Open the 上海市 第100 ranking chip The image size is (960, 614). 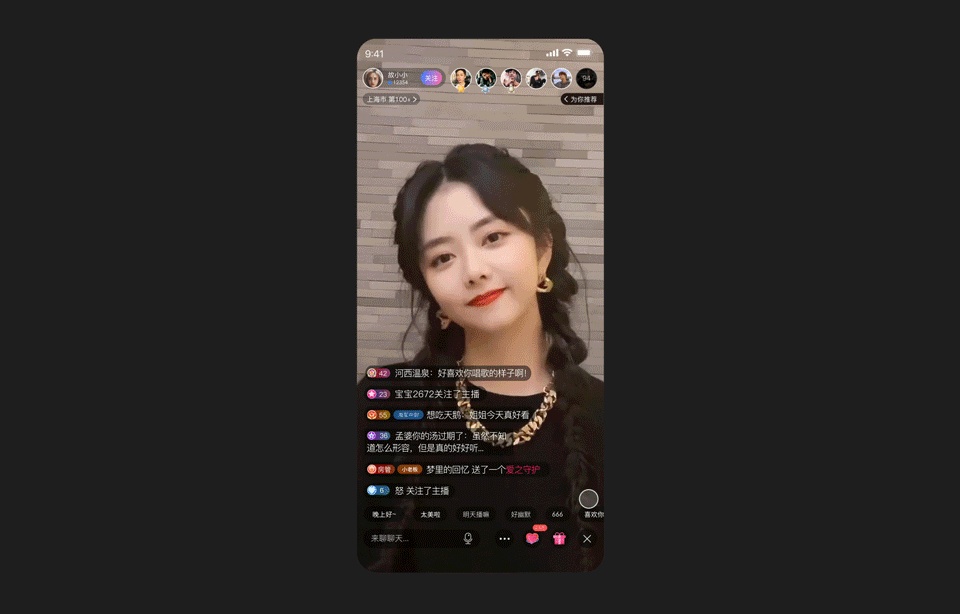pyautogui.click(x=390, y=99)
